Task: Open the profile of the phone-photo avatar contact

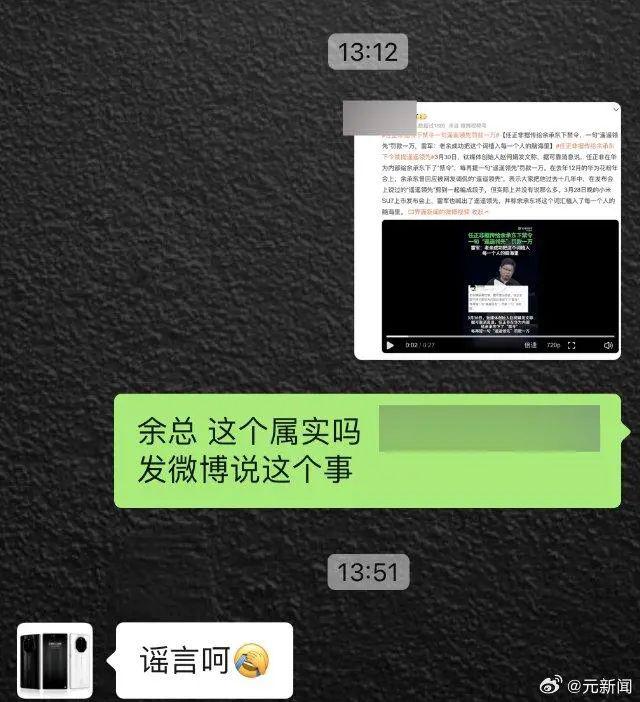Action: point(55,660)
